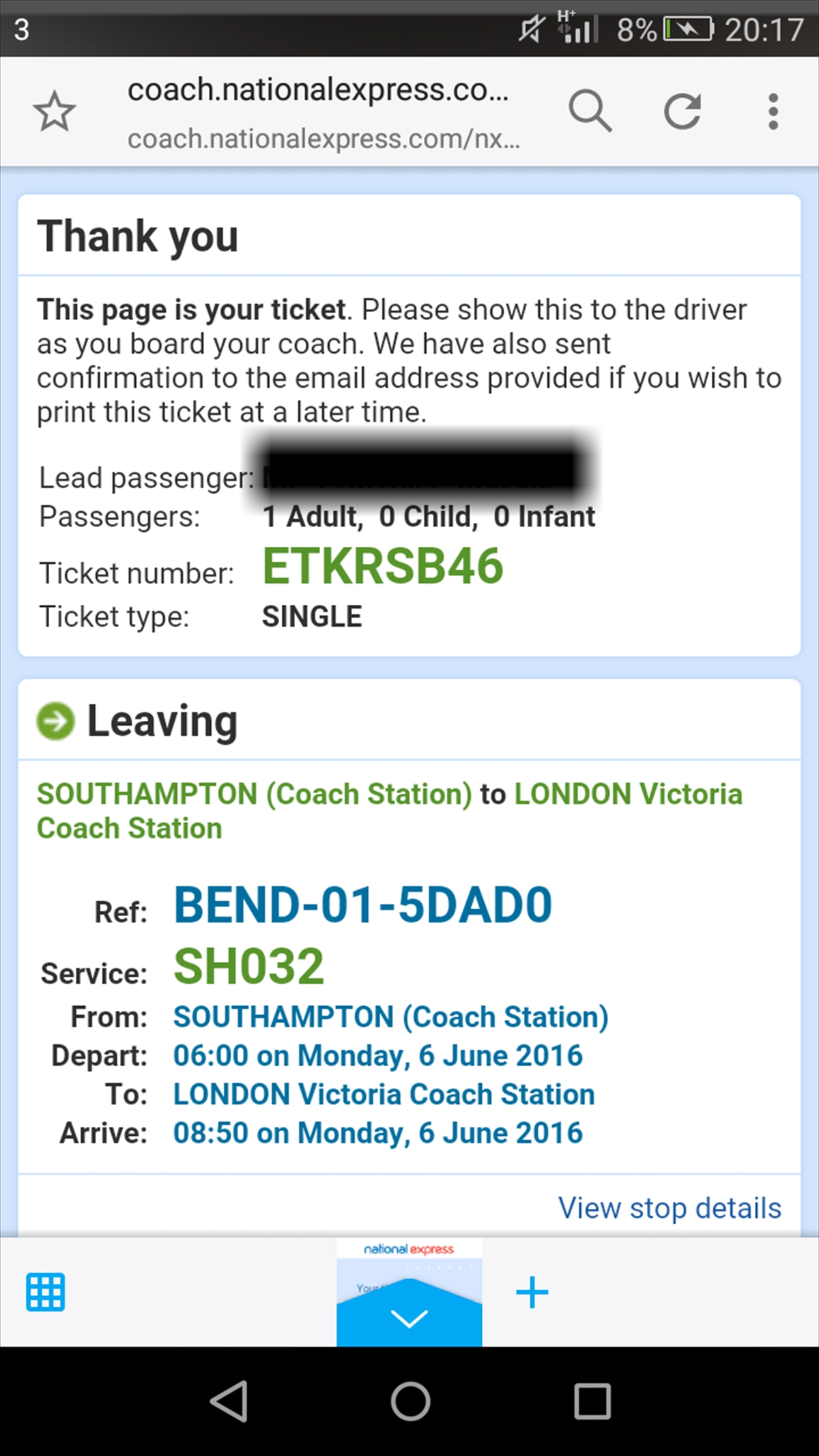Add a new browser tab
This screenshot has height=1456, width=819.
coord(532,1292)
